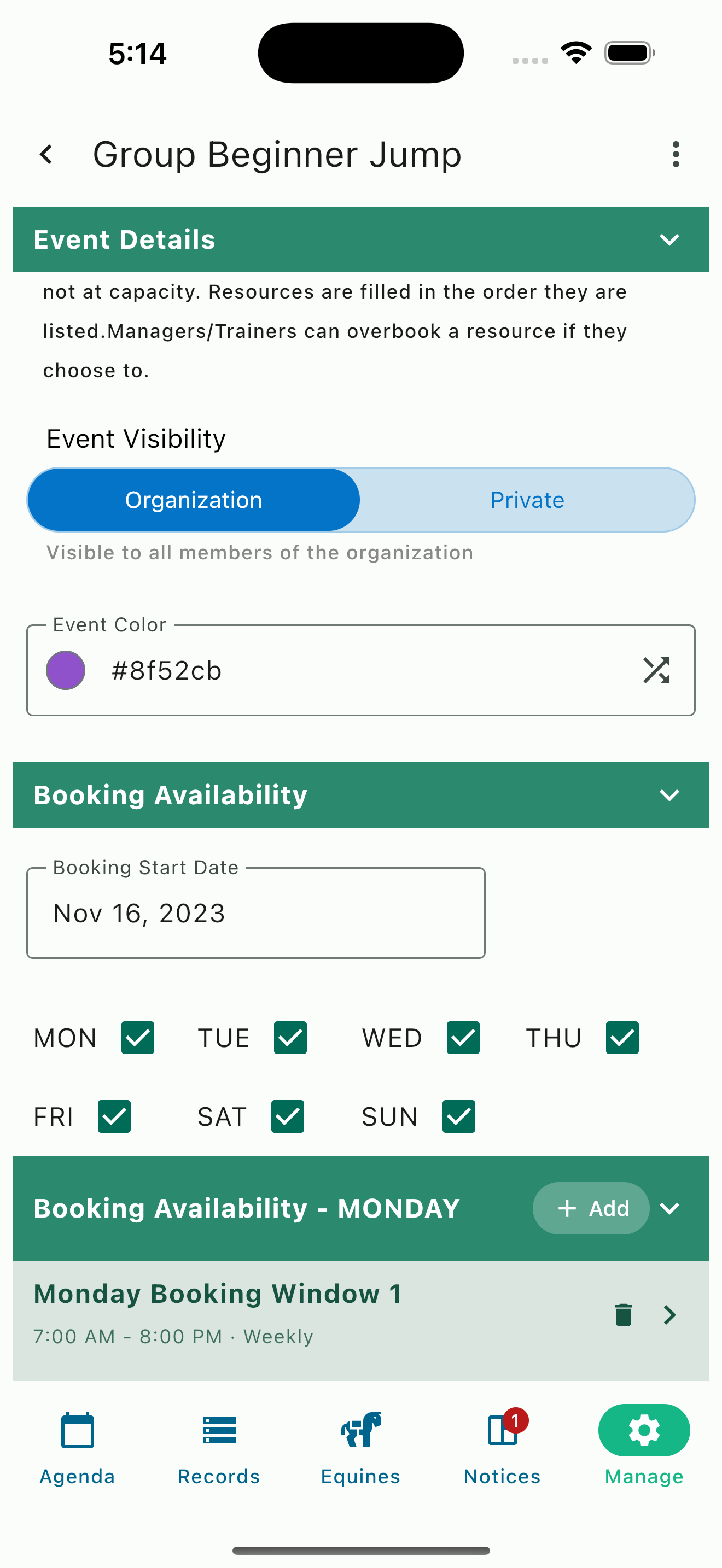Image resolution: width=722 pixels, height=1568 pixels.
Task: Toggle the THU availability checkbox
Action: click(x=621, y=1038)
